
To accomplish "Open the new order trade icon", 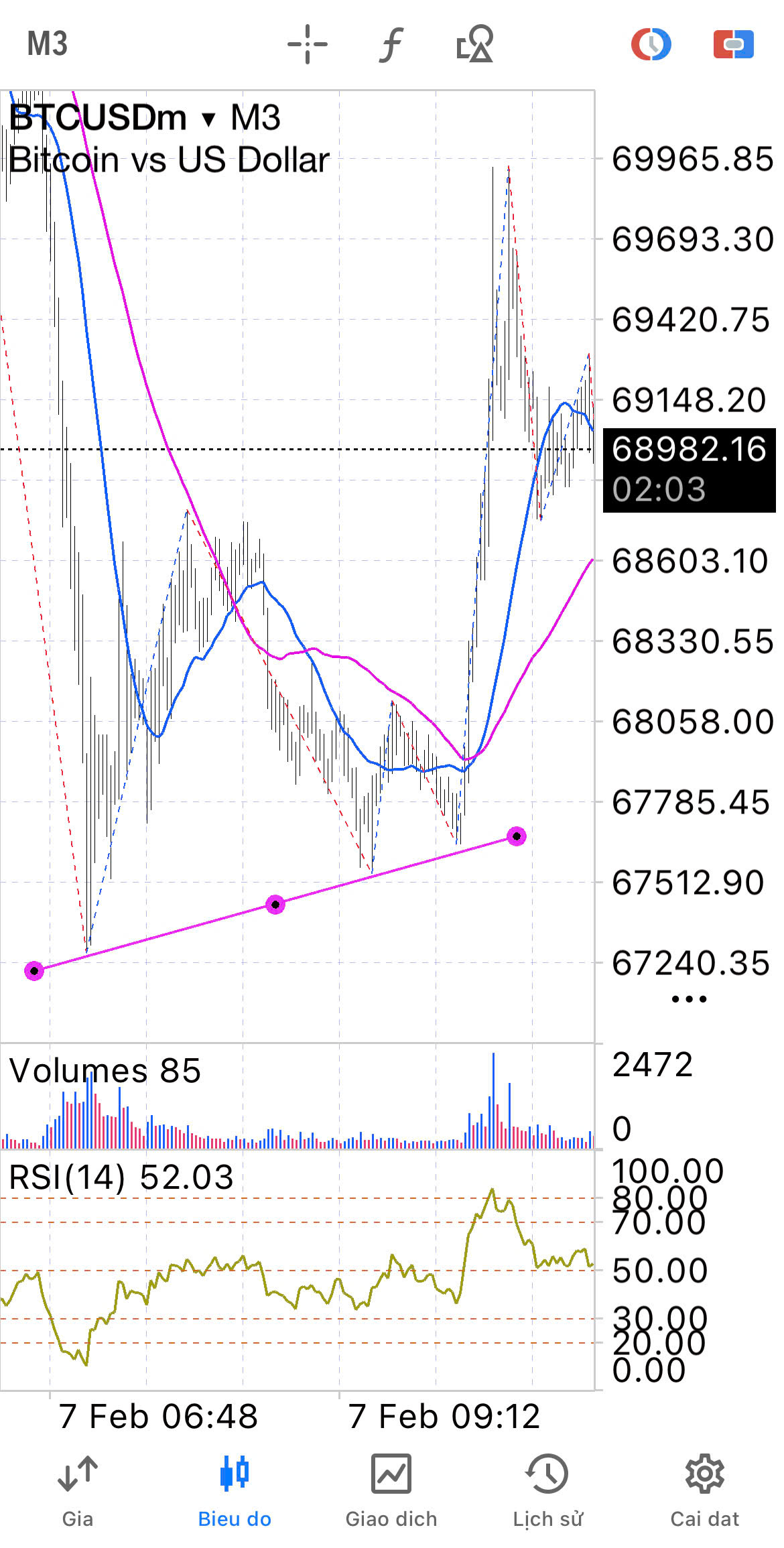I will 734,44.
